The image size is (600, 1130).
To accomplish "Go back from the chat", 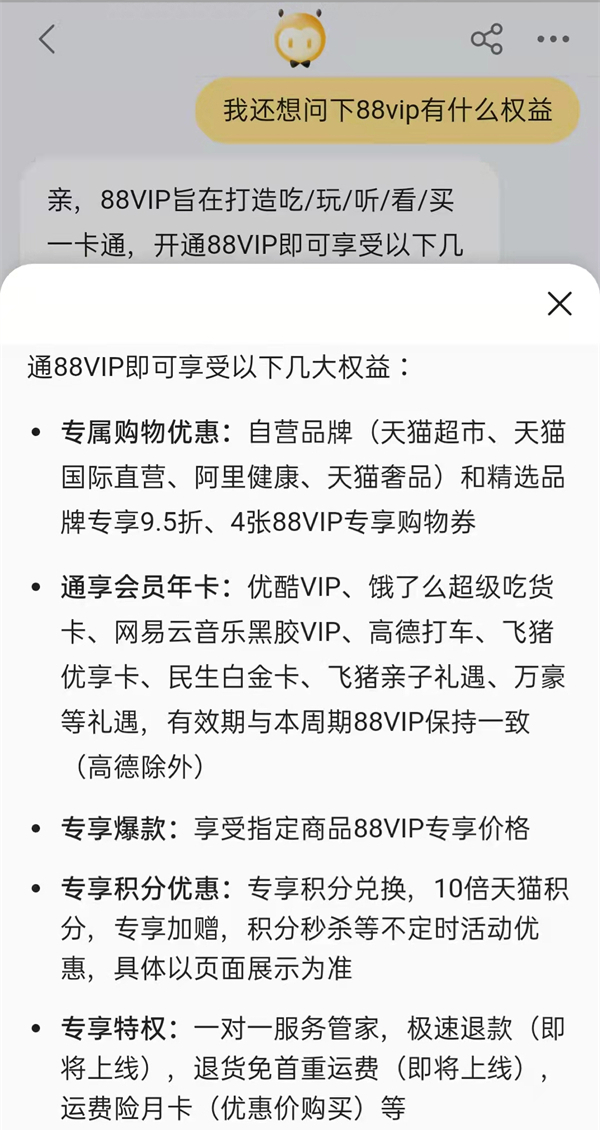I will pos(47,39).
